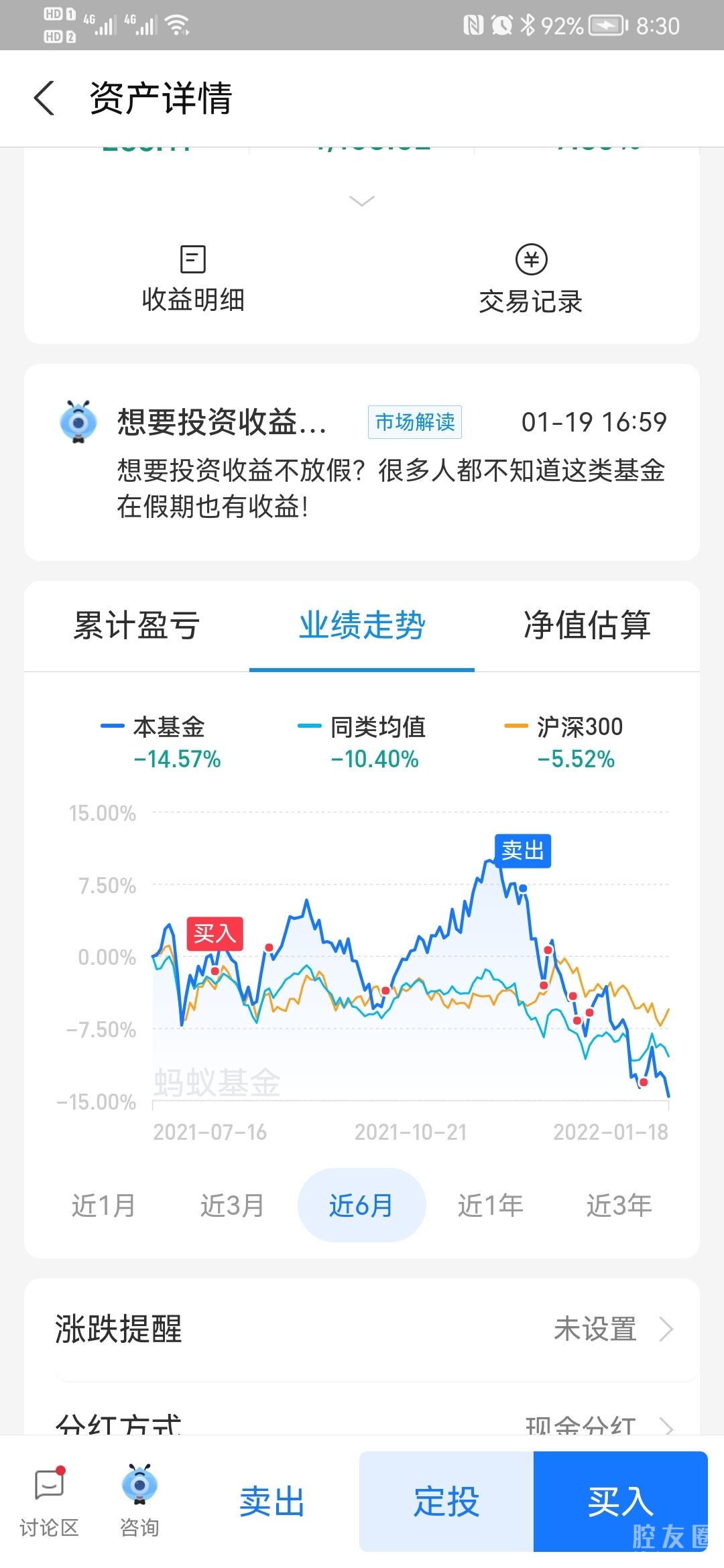The height and width of the screenshot is (1568, 724).
Task: Open 交易记录 transaction records
Action: click(x=531, y=280)
